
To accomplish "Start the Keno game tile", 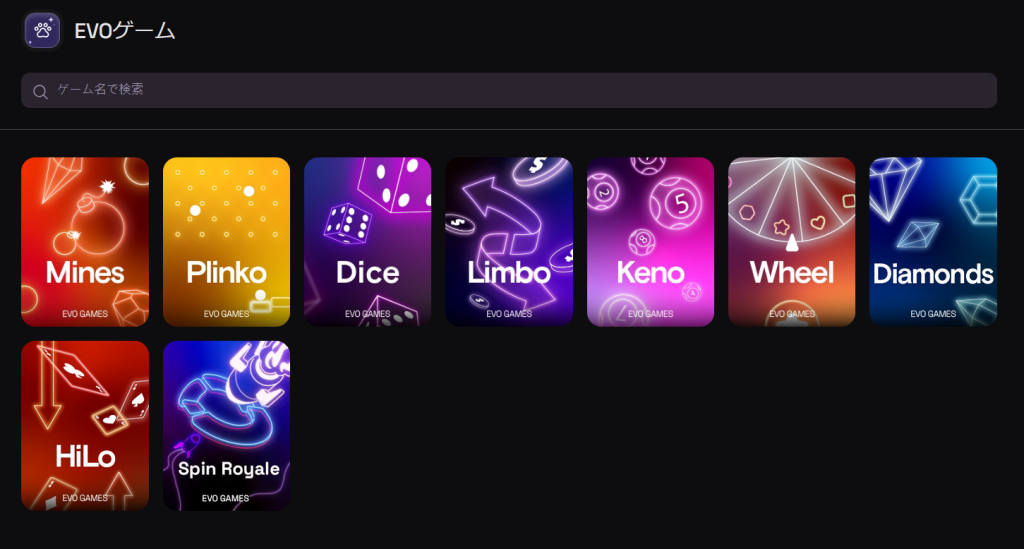I will click(650, 242).
